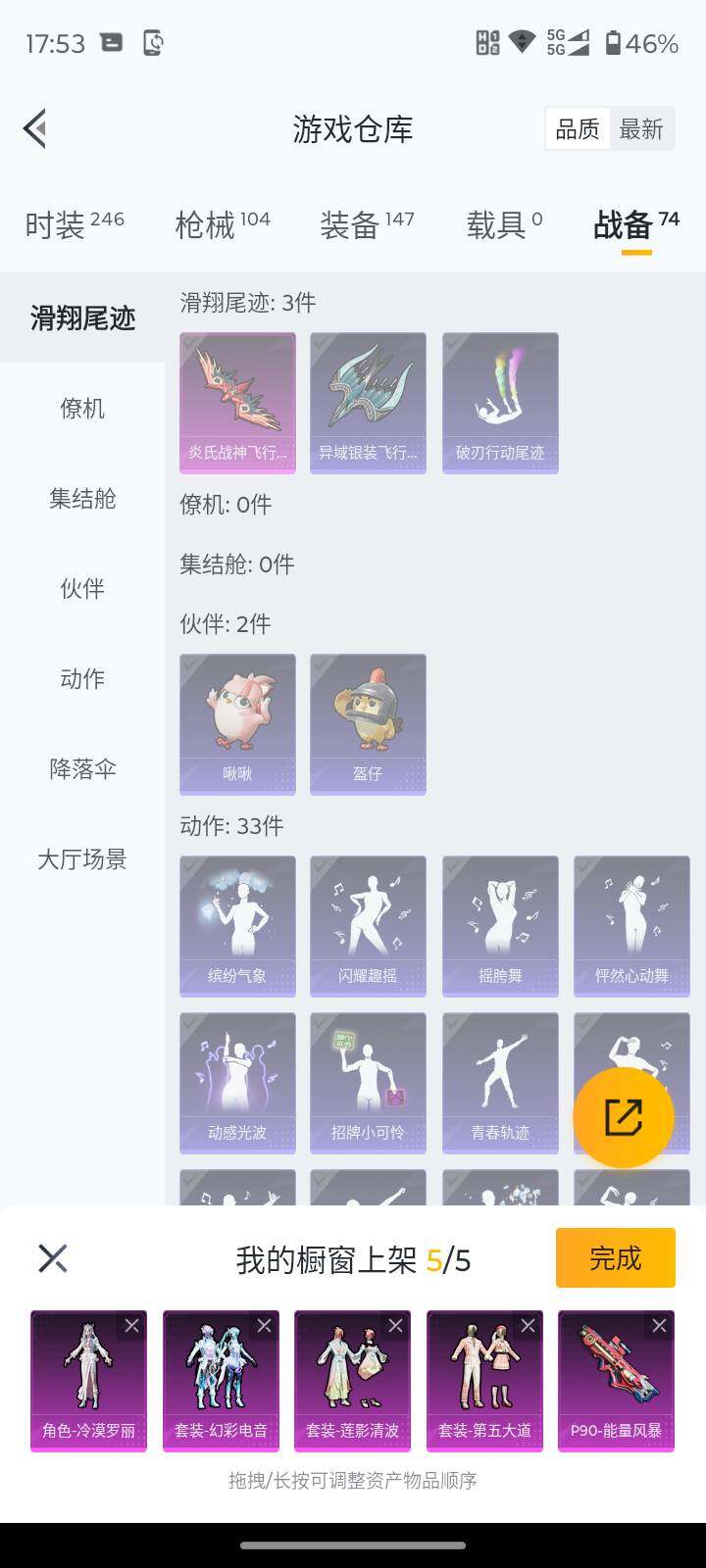Select the 炎氏战神飞行 glider trail thumbnail
The width and height of the screenshot is (706, 1568).
tap(236, 402)
